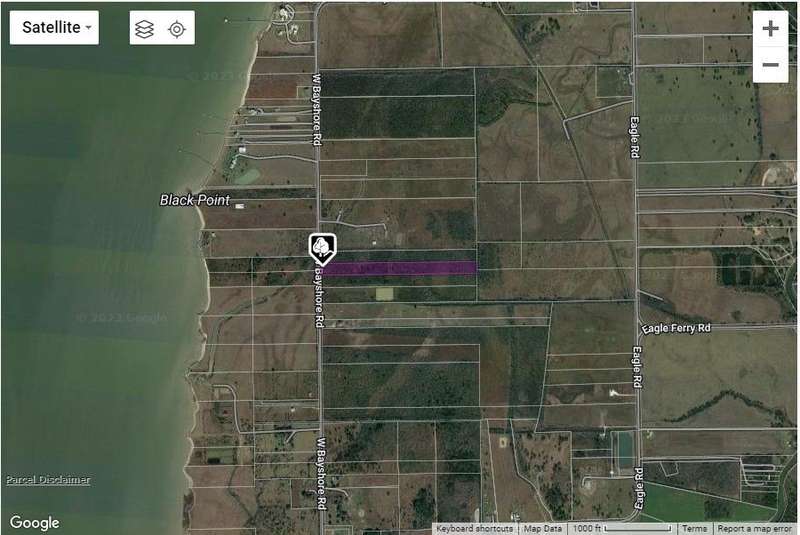The image size is (800, 535).
Task: Zoom out on the map
Action: [770, 66]
